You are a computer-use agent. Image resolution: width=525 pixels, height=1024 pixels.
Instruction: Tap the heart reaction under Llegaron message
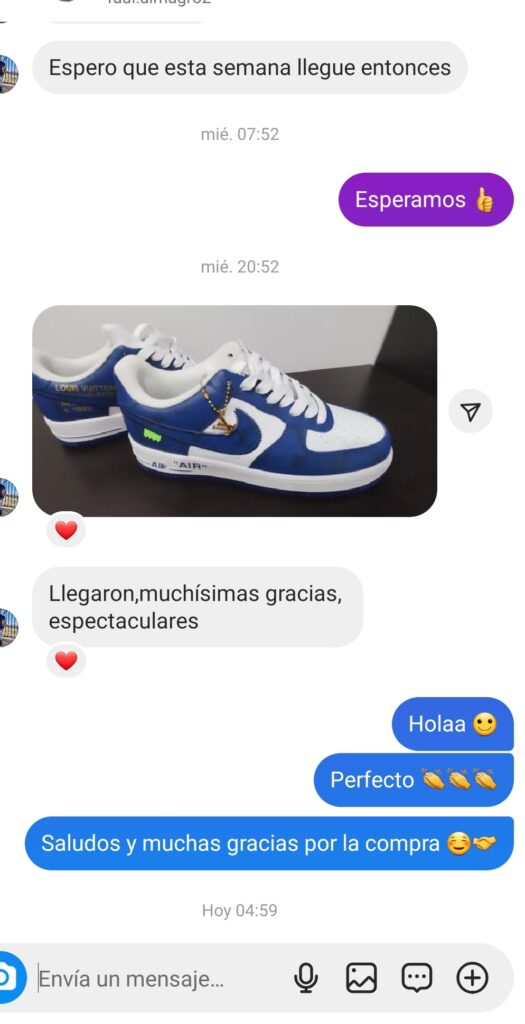point(66,661)
